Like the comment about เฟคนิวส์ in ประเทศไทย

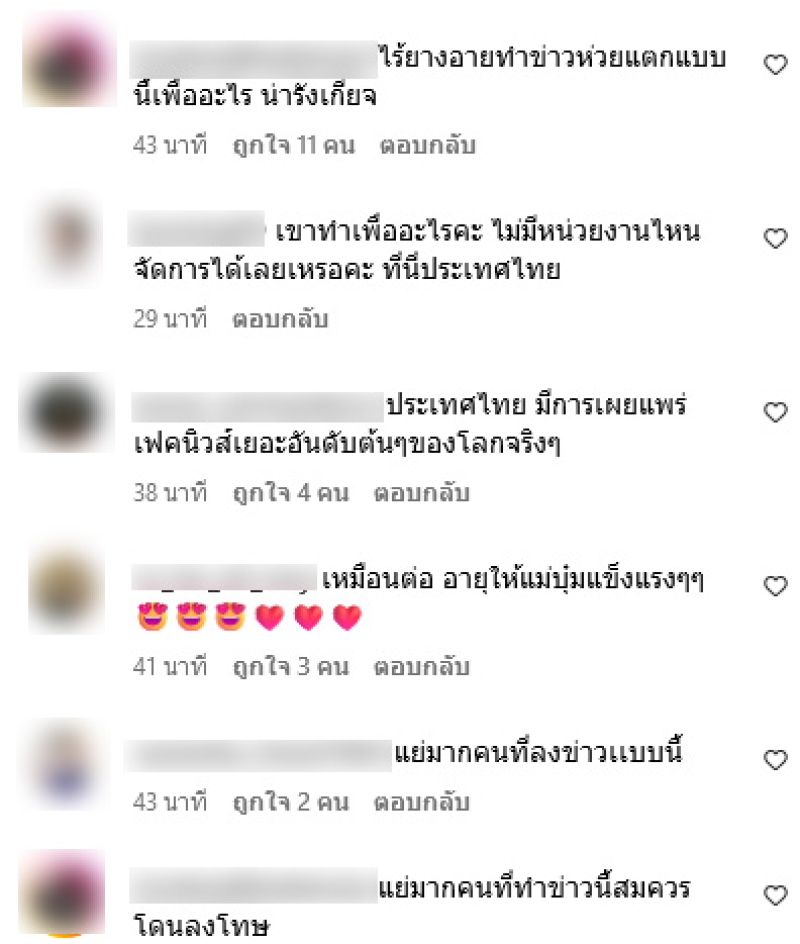click(x=775, y=412)
